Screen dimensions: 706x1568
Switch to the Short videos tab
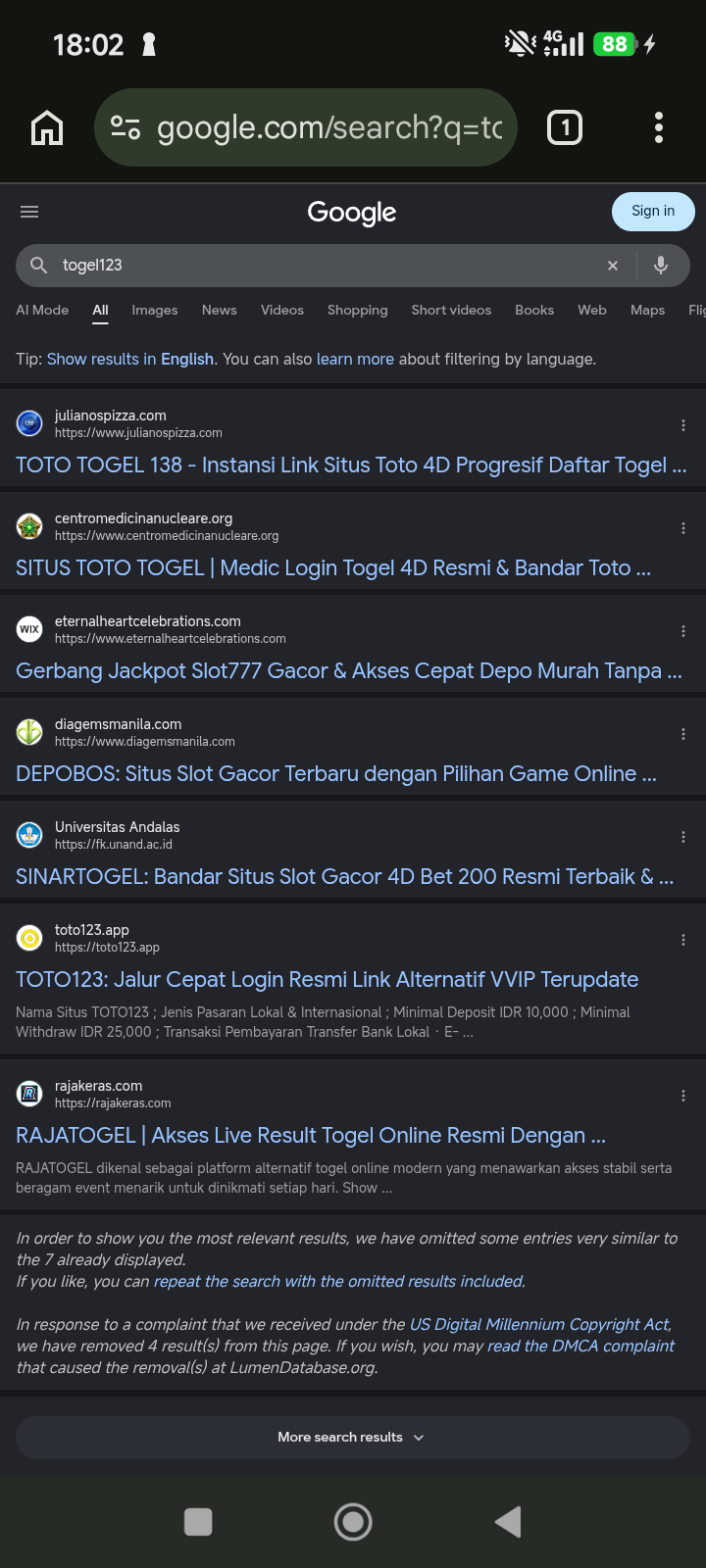(451, 310)
